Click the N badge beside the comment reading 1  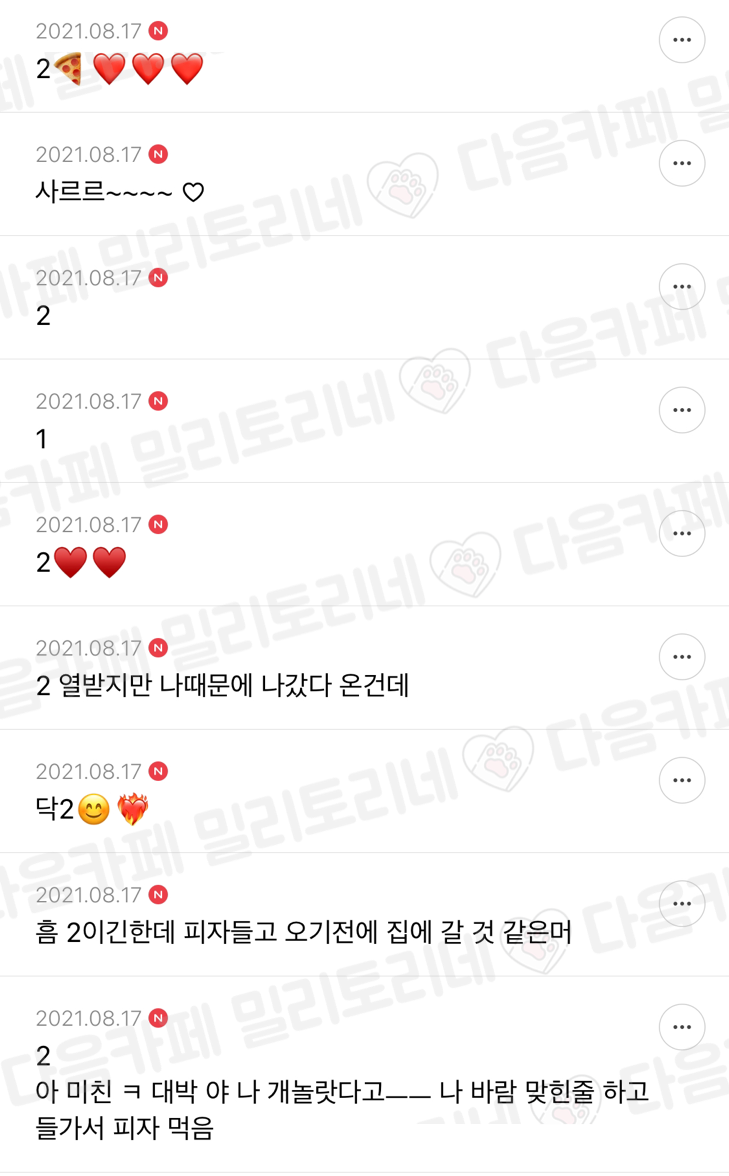pos(157,401)
